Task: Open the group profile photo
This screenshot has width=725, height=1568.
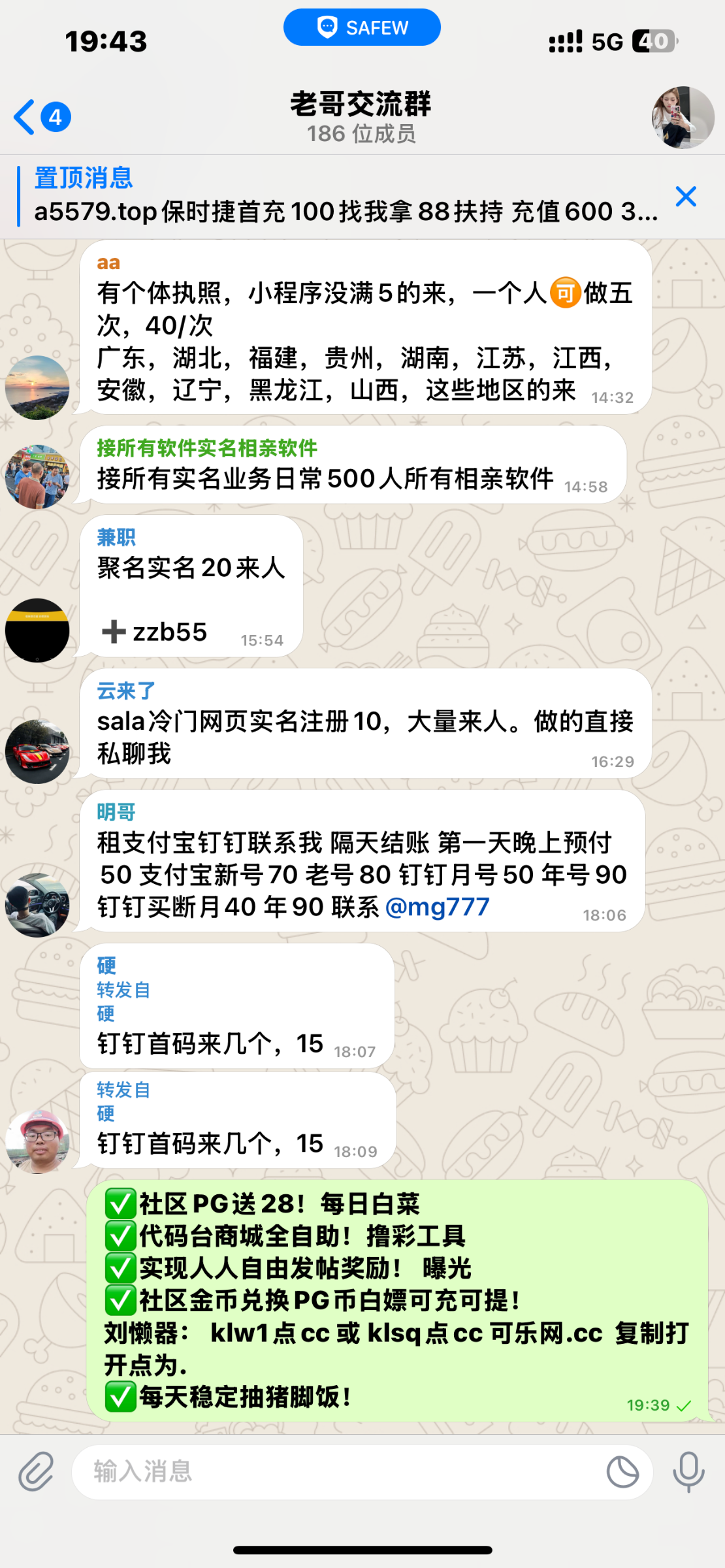Action: tap(683, 118)
